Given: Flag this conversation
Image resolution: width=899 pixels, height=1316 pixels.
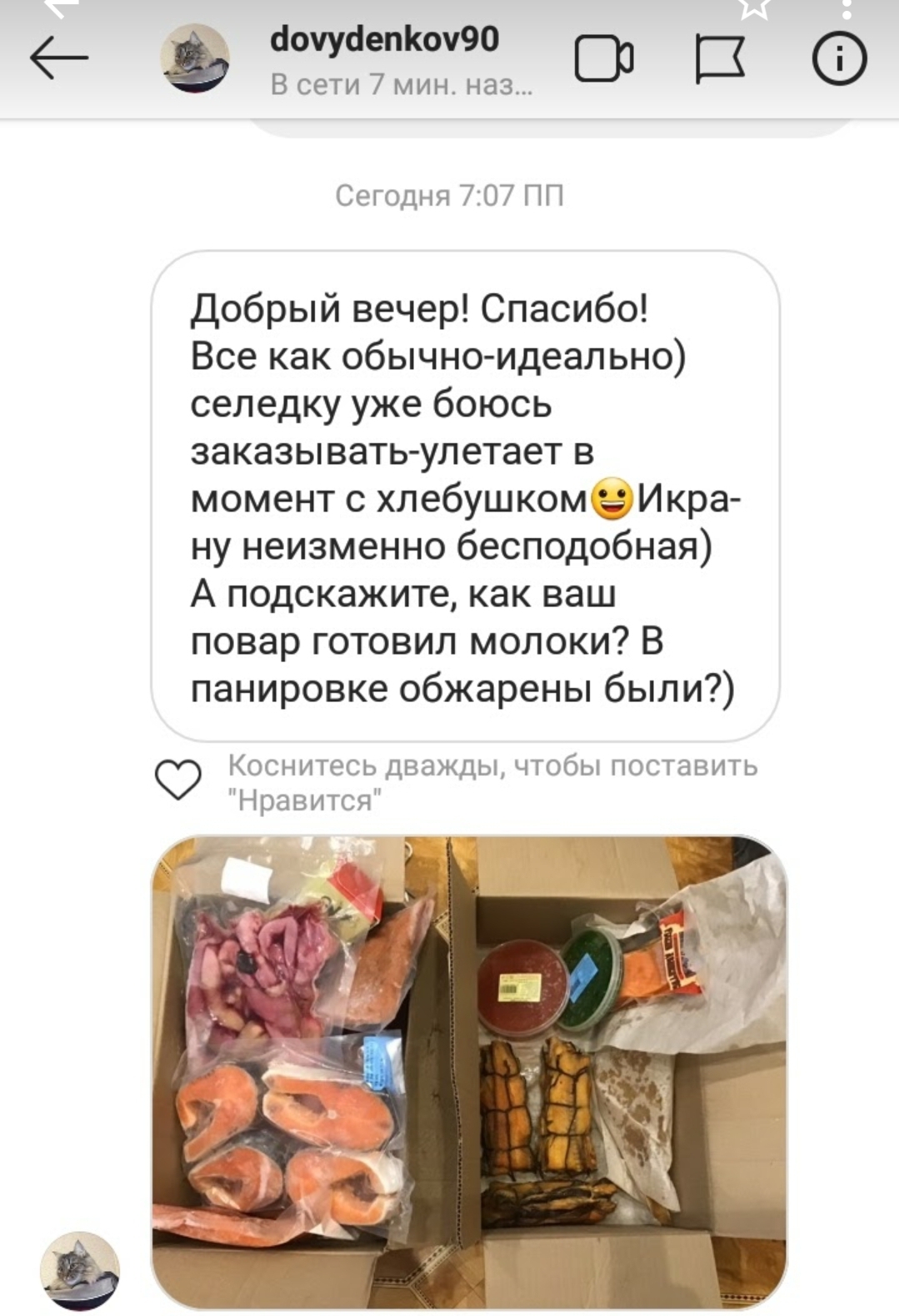Looking at the screenshot, I should [x=719, y=60].
